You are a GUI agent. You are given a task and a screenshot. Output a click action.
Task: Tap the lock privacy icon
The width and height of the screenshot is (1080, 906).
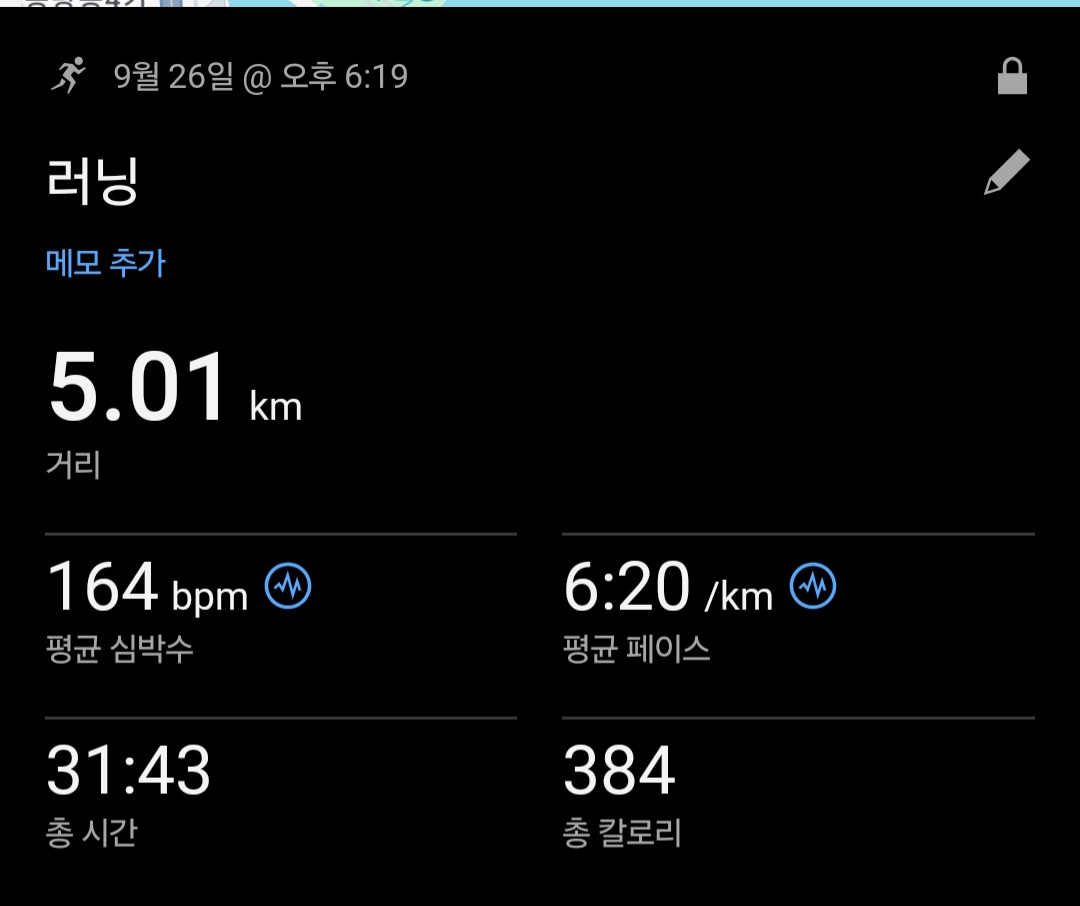(x=1012, y=76)
